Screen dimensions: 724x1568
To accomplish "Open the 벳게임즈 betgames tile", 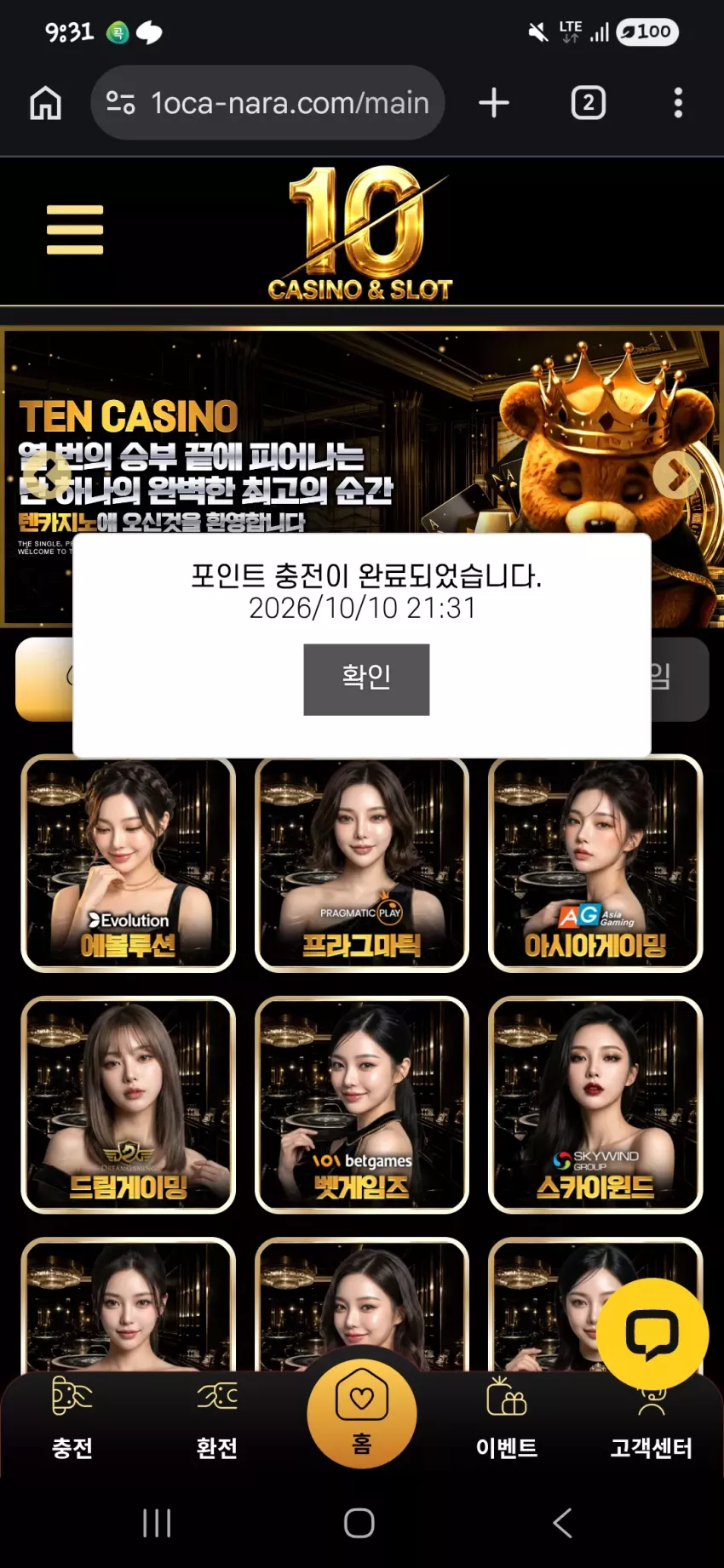I will pos(362,1105).
